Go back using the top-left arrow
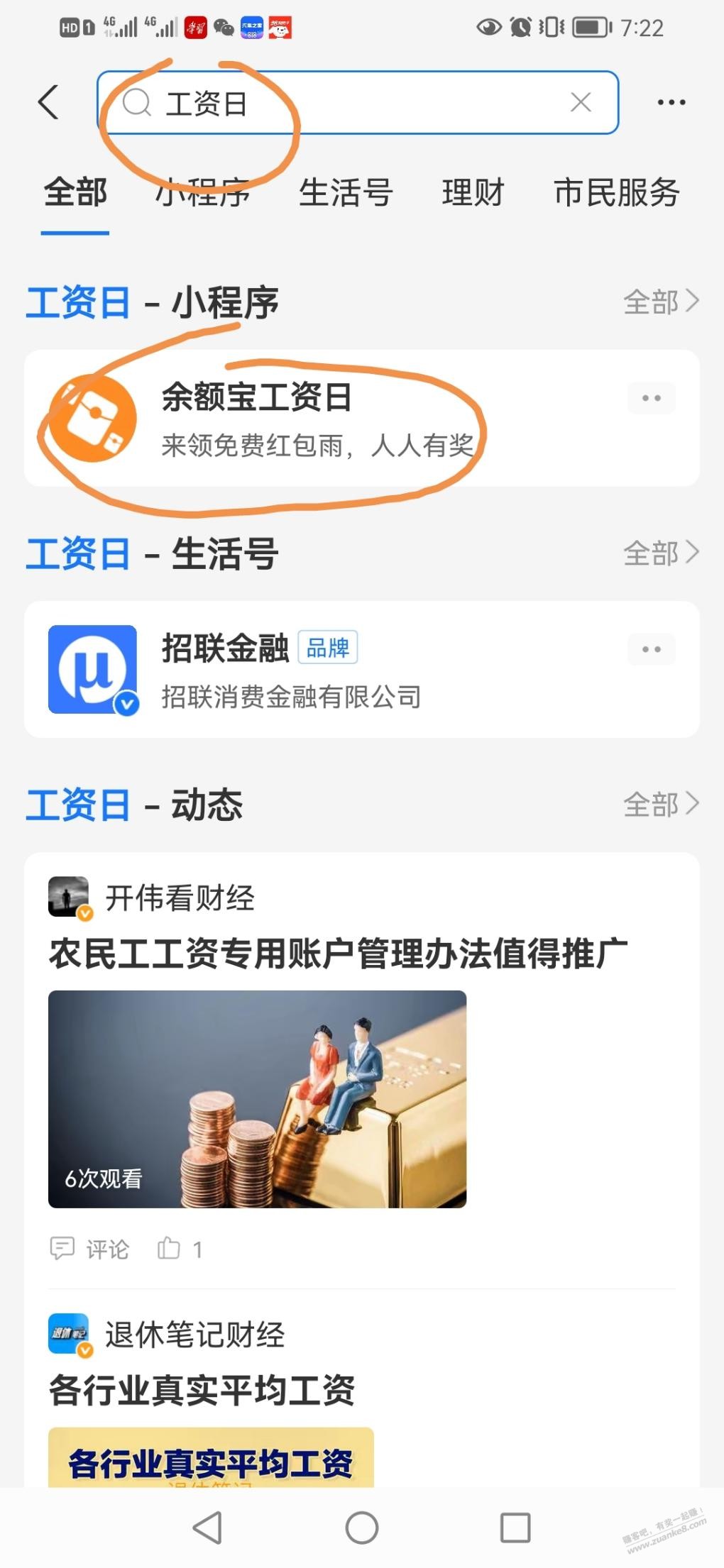Image resolution: width=724 pixels, height=1568 pixels. point(48,102)
